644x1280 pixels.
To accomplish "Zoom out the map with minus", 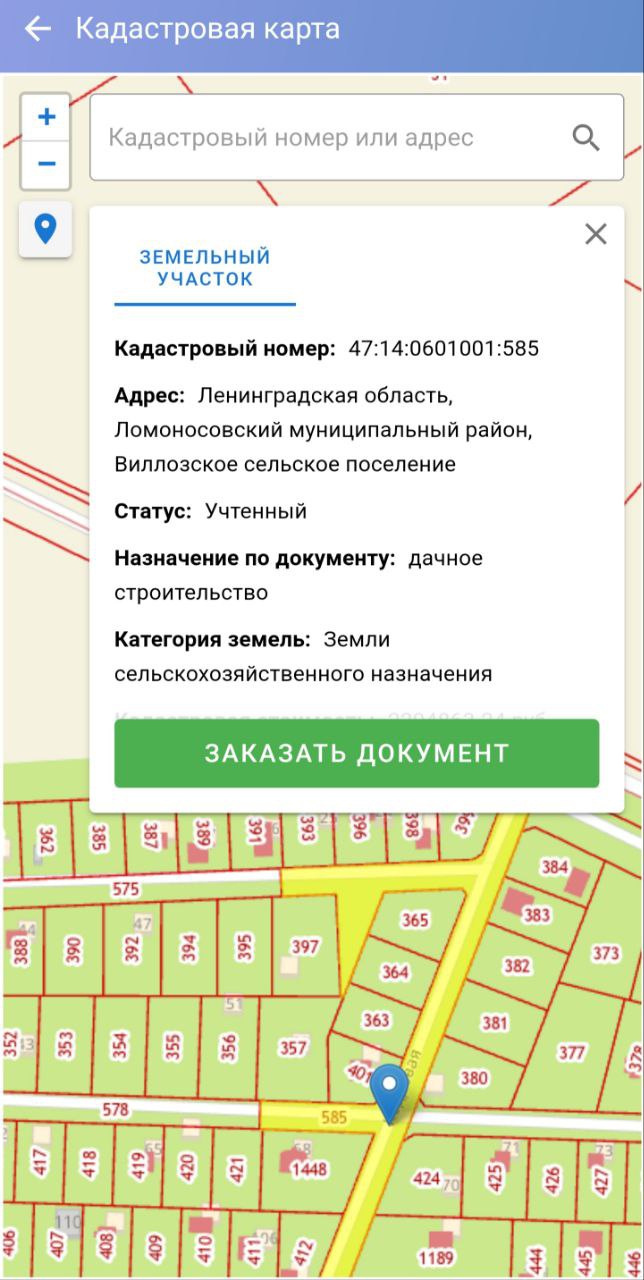I will point(46,164).
